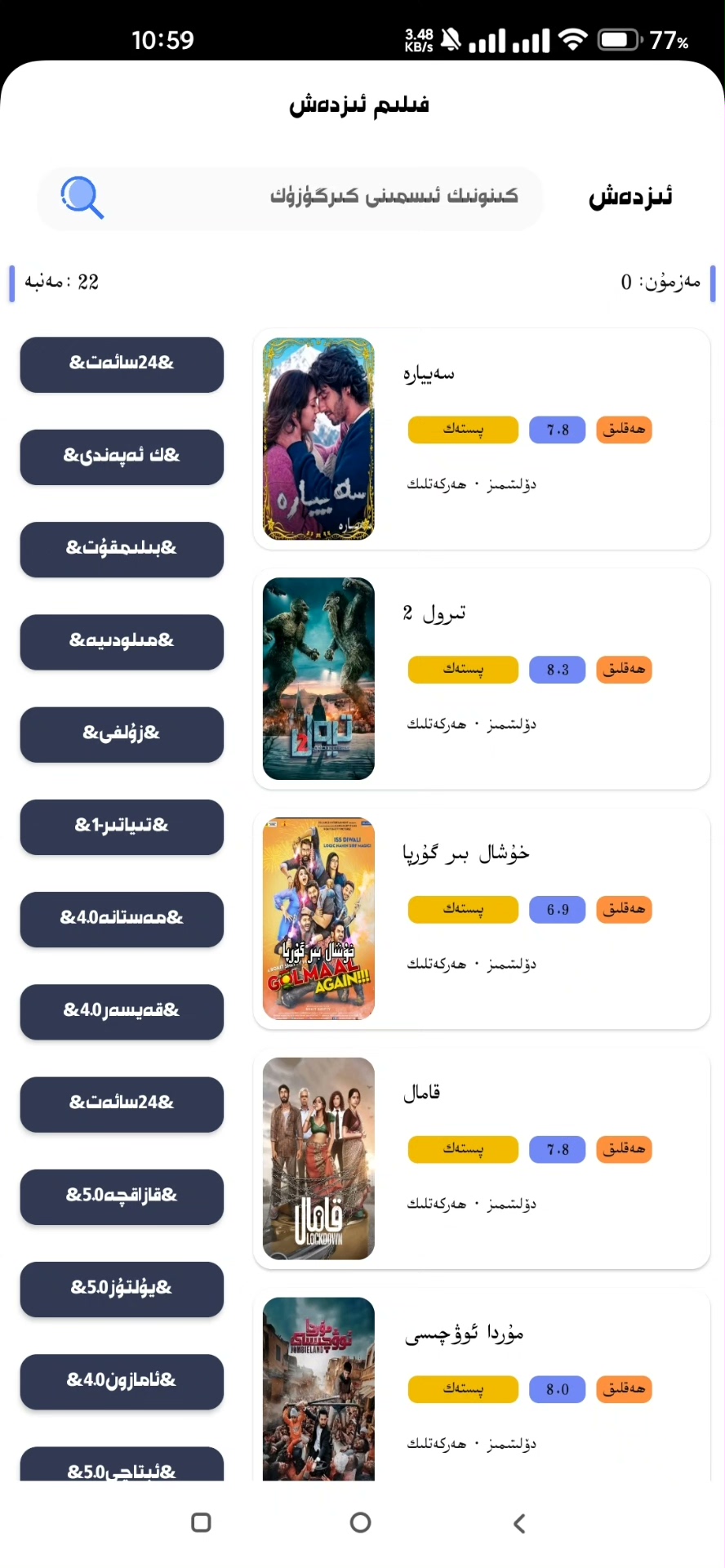Select the تىياتىر-1 category button
This screenshot has width=725, height=1568.
pyautogui.click(x=122, y=826)
